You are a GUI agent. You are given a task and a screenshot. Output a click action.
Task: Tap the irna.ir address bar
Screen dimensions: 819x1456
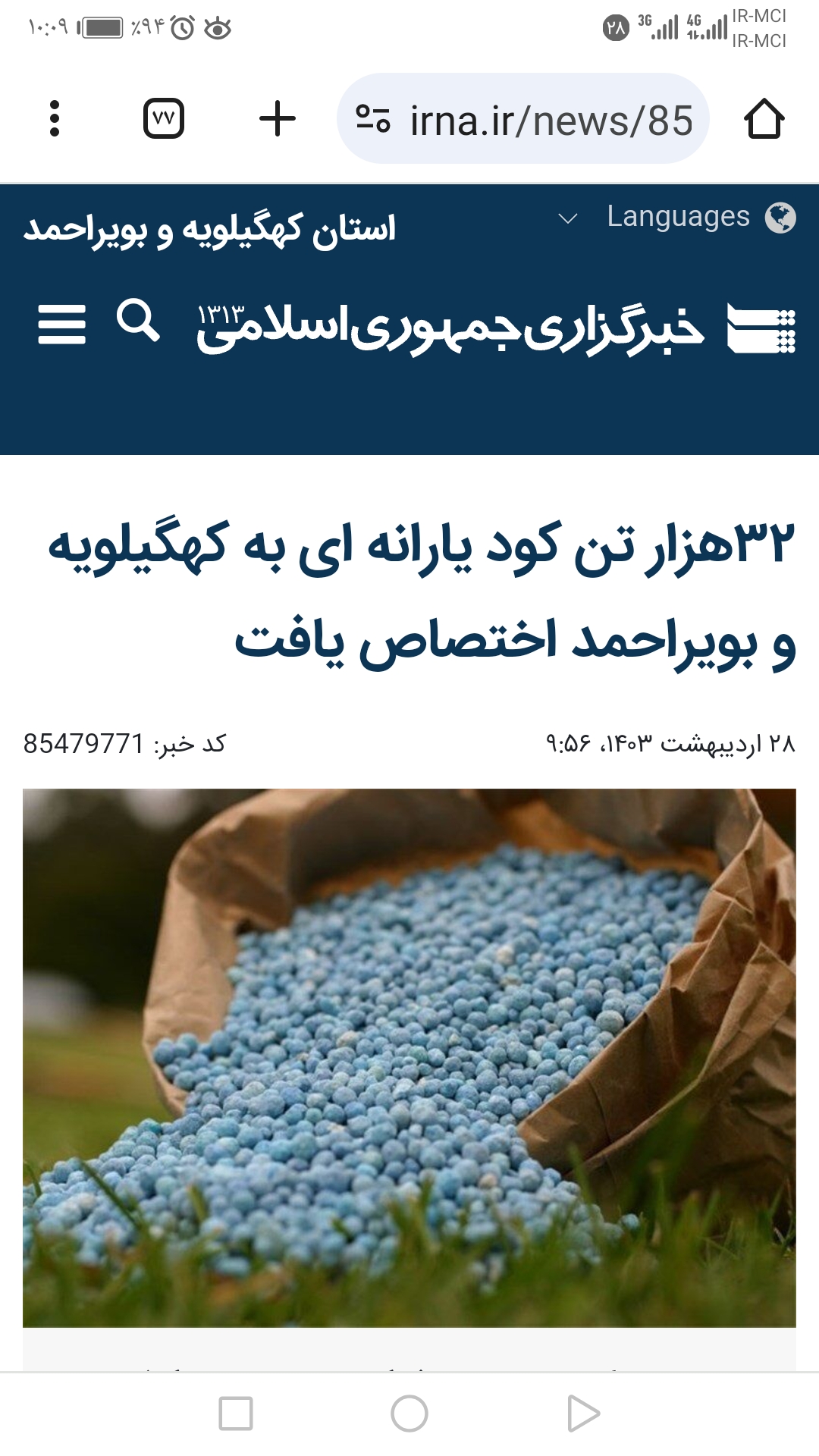coord(523,119)
